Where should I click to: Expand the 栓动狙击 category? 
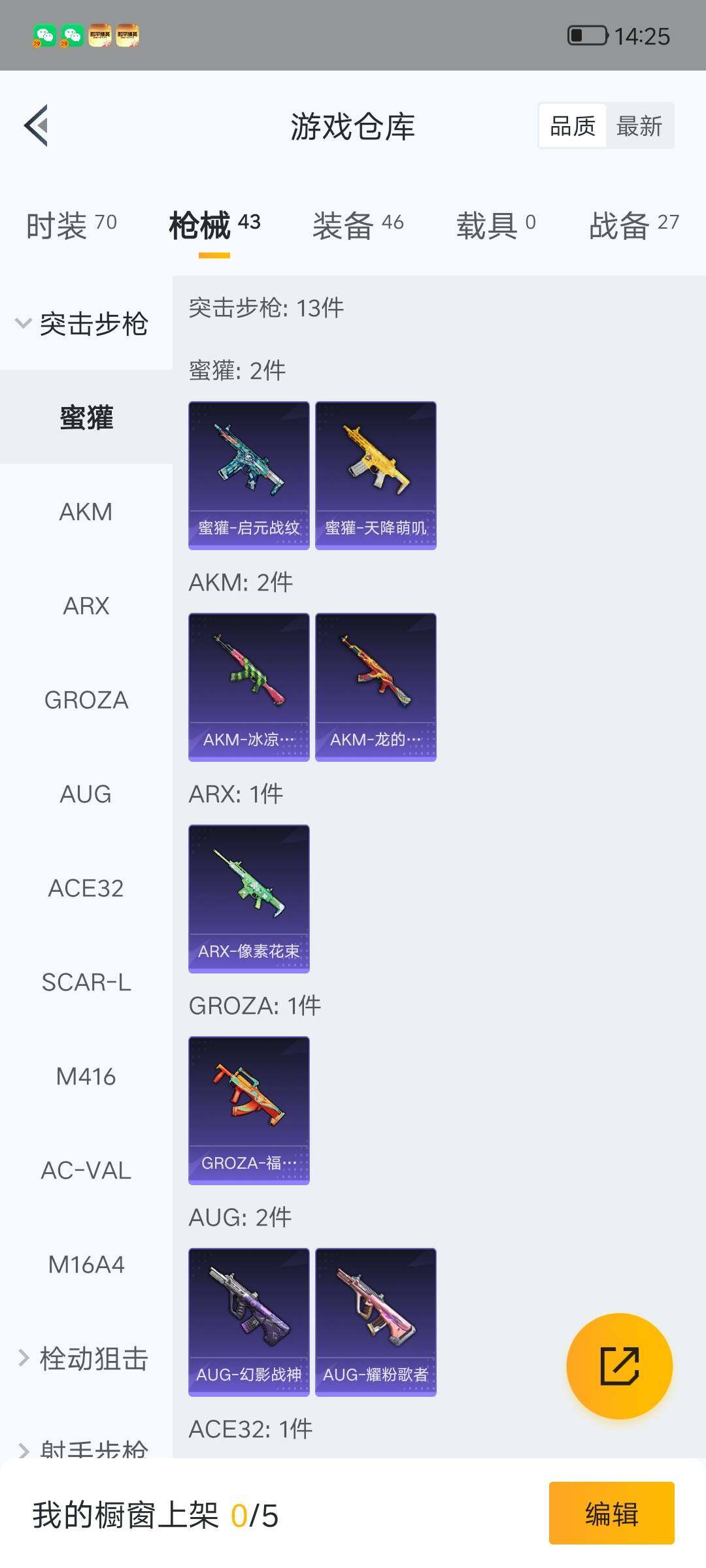[x=85, y=1358]
